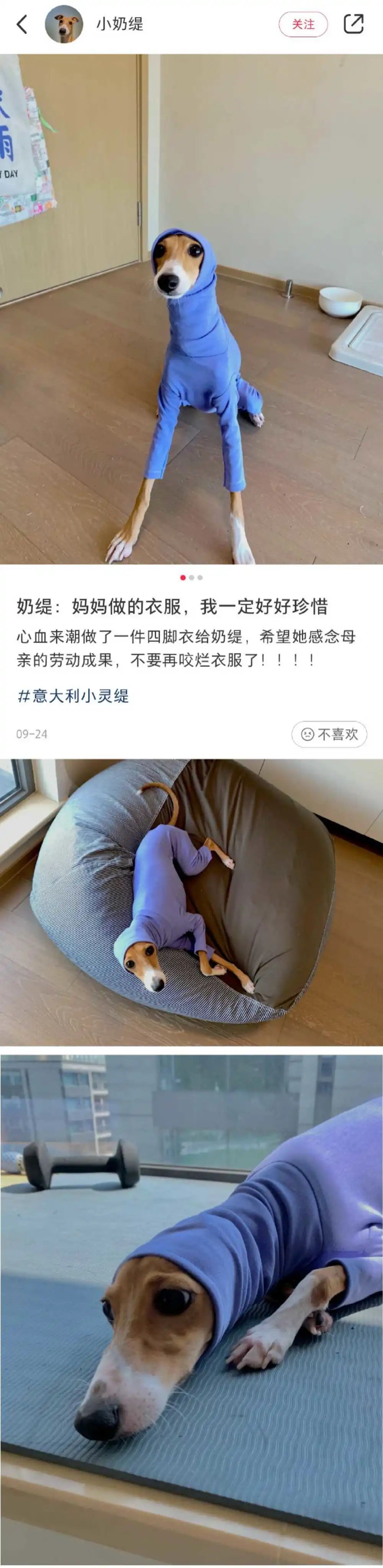Follow 小奶缇 with the 关注 button

click(x=303, y=25)
